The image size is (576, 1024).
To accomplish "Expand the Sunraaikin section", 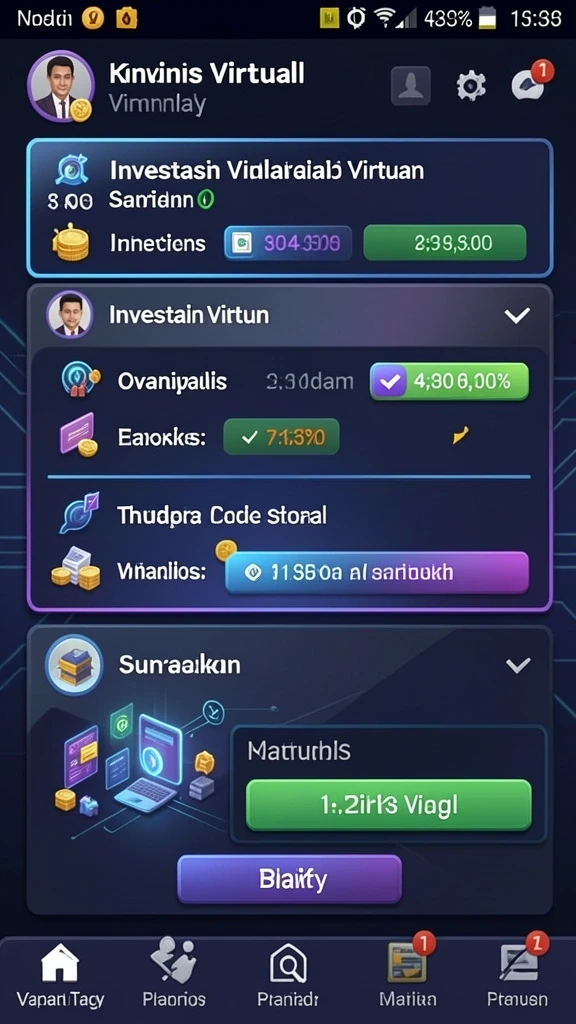I will [x=518, y=665].
